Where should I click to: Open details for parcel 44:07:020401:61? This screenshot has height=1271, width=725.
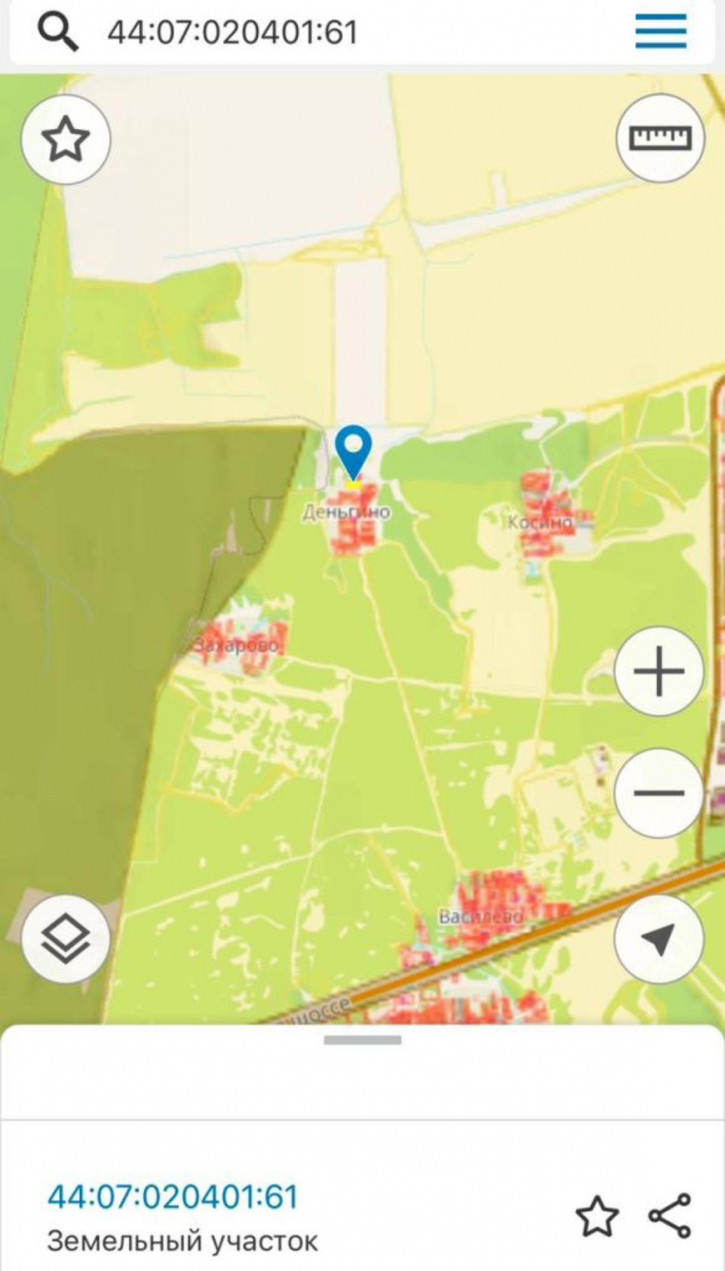[173, 1197]
